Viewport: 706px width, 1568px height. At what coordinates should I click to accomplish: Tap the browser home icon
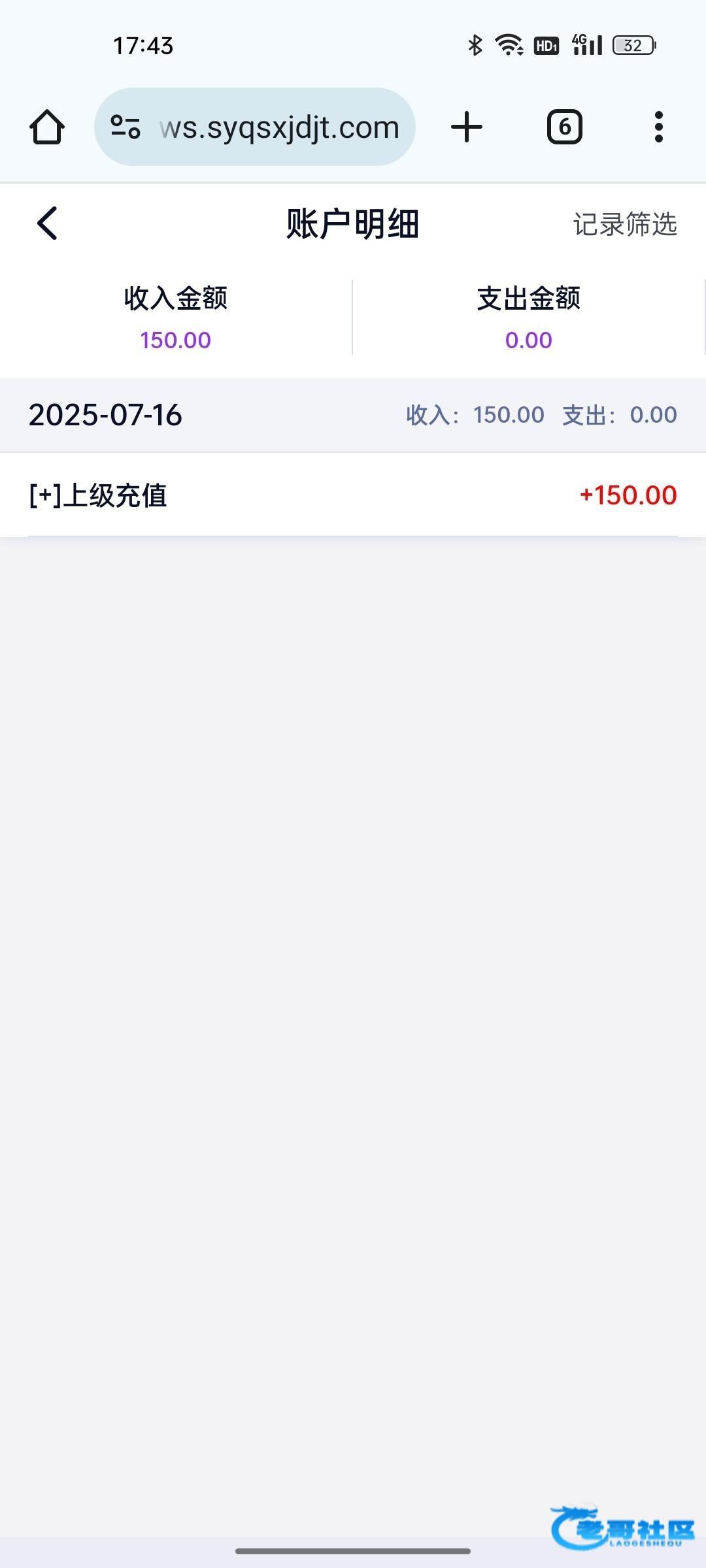coord(47,127)
